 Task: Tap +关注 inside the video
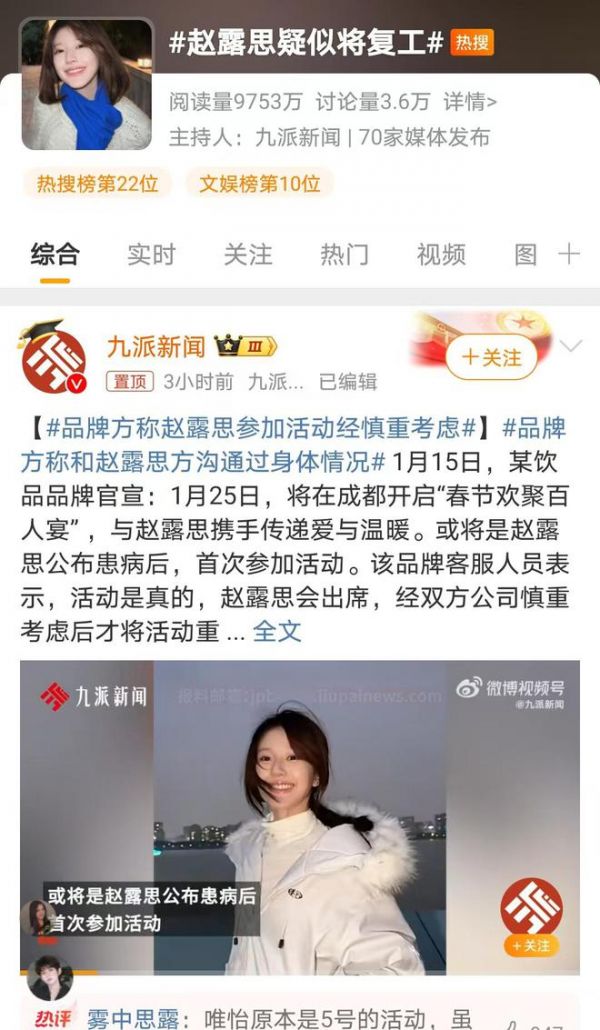pos(531,945)
